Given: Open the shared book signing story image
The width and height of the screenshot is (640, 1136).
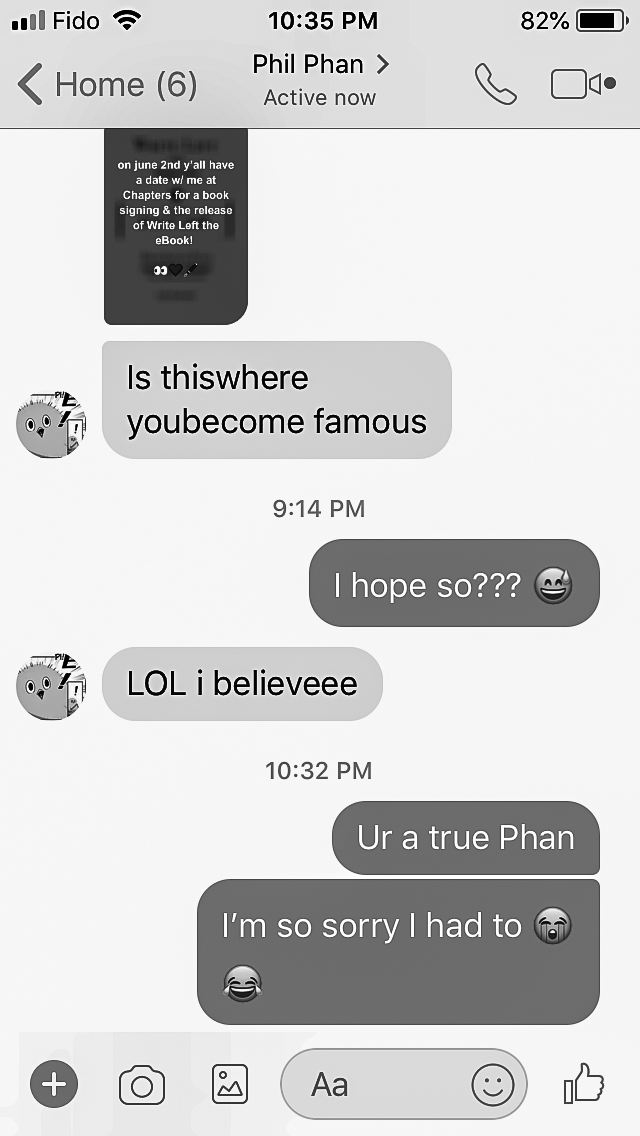Looking at the screenshot, I should (176, 226).
